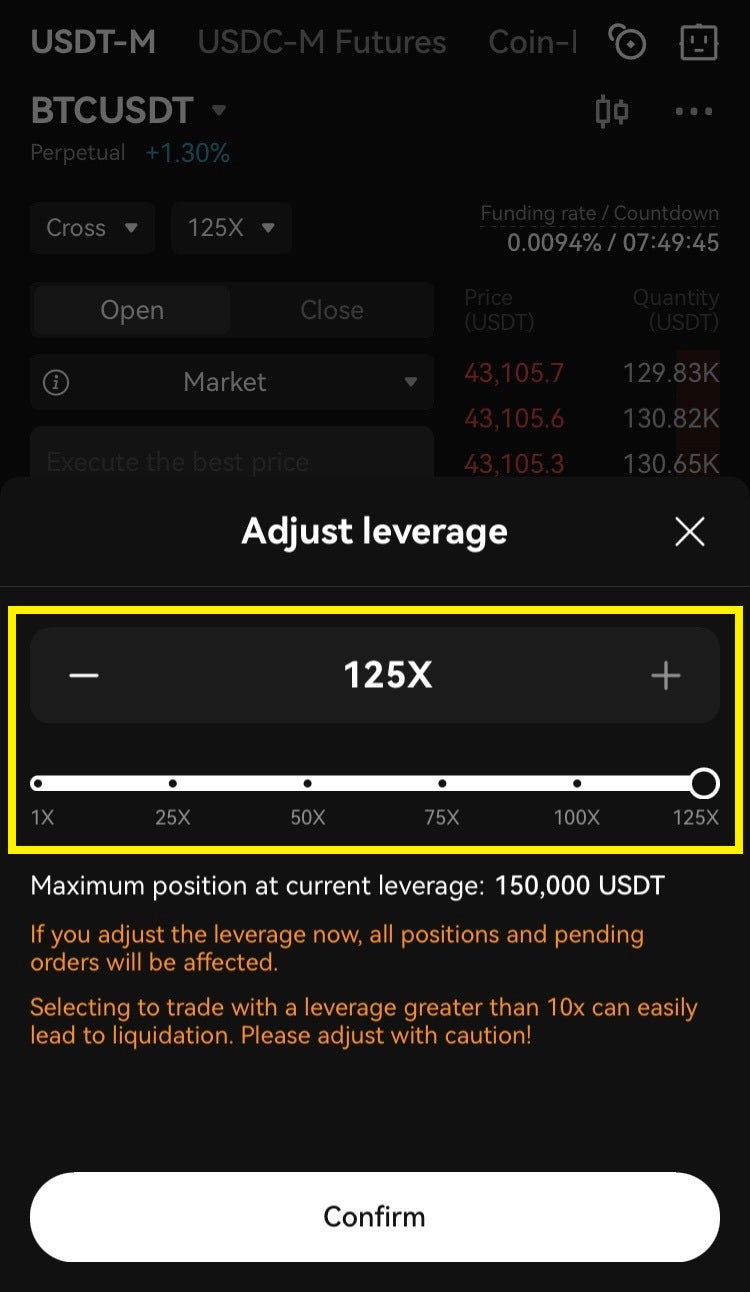The image size is (750, 1292).
Task: Close the Adjust leverage dialog
Action: click(x=690, y=532)
